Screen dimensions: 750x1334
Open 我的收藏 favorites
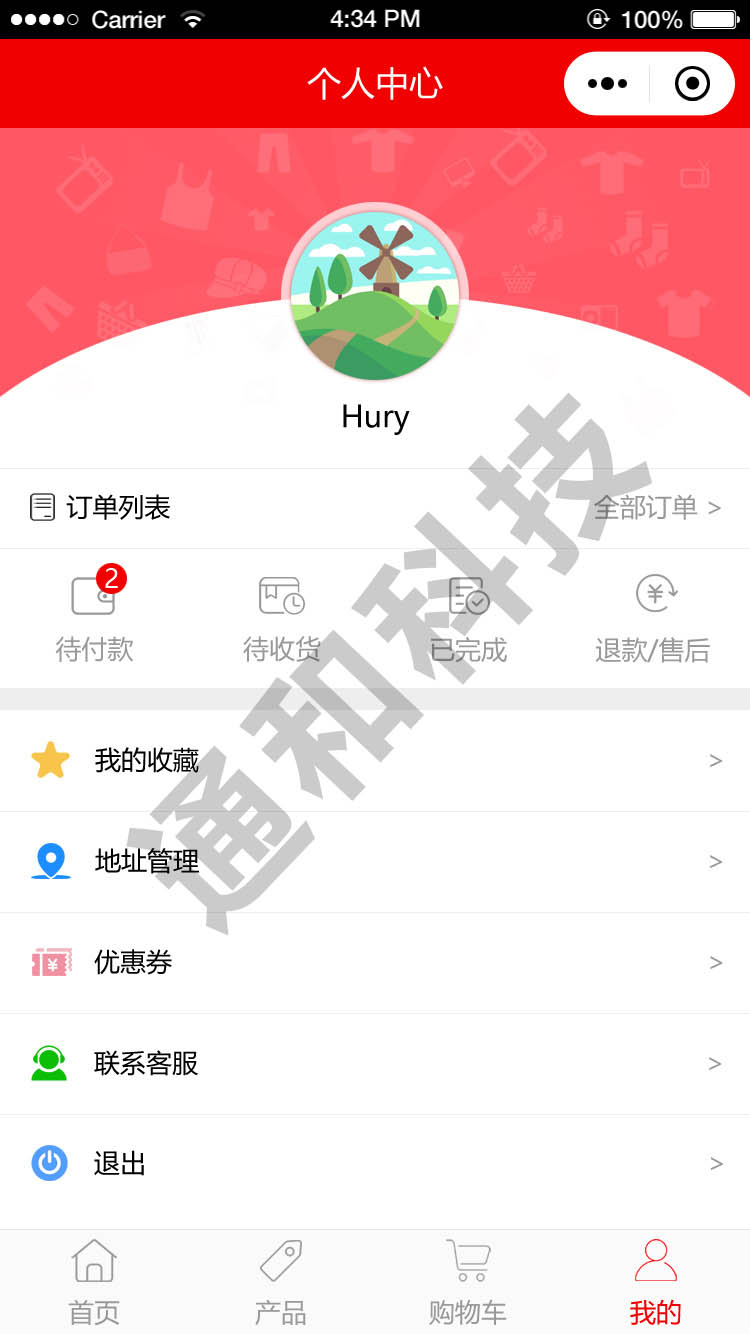click(x=375, y=761)
